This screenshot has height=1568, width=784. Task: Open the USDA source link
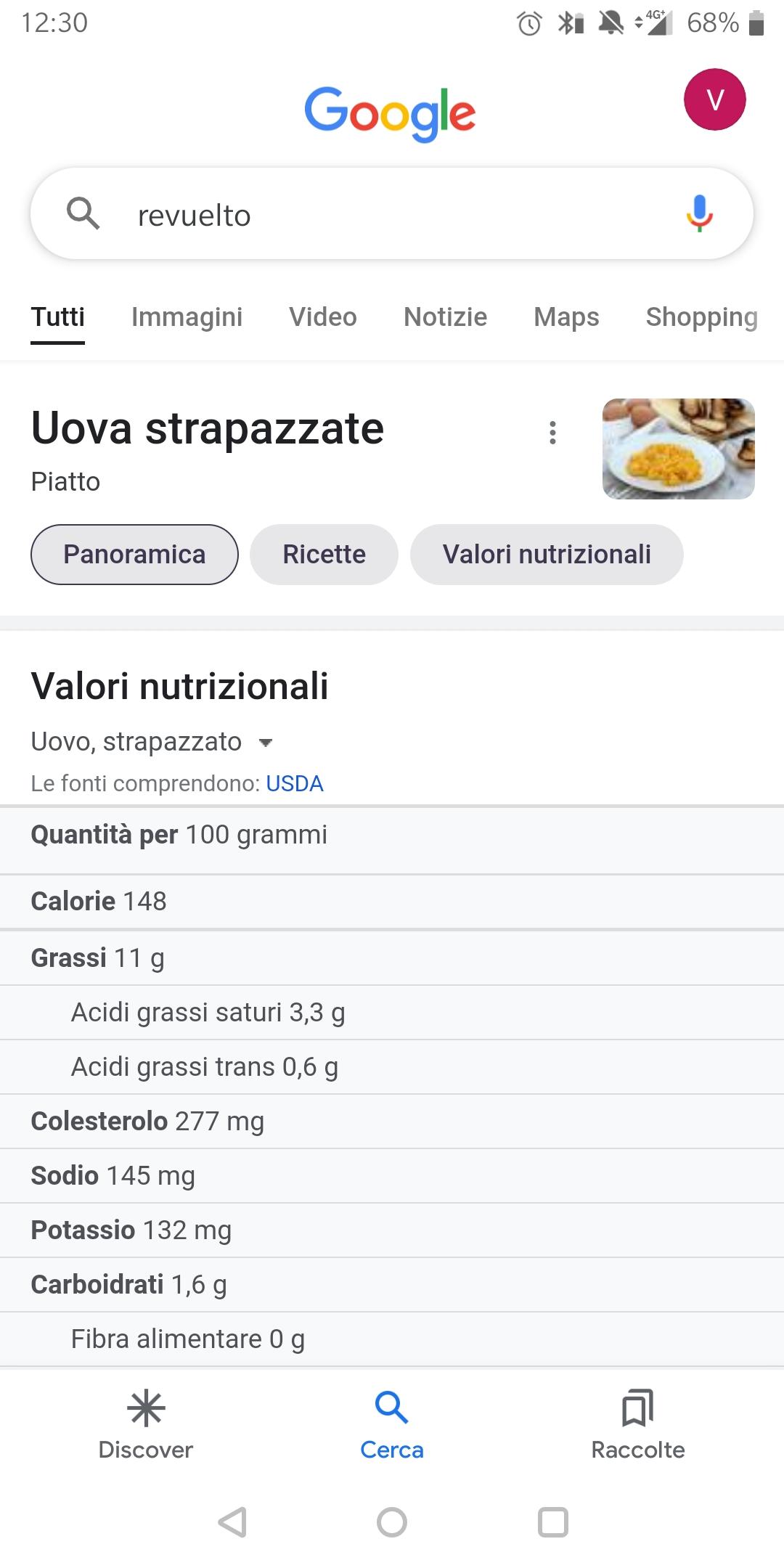(295, 784)
